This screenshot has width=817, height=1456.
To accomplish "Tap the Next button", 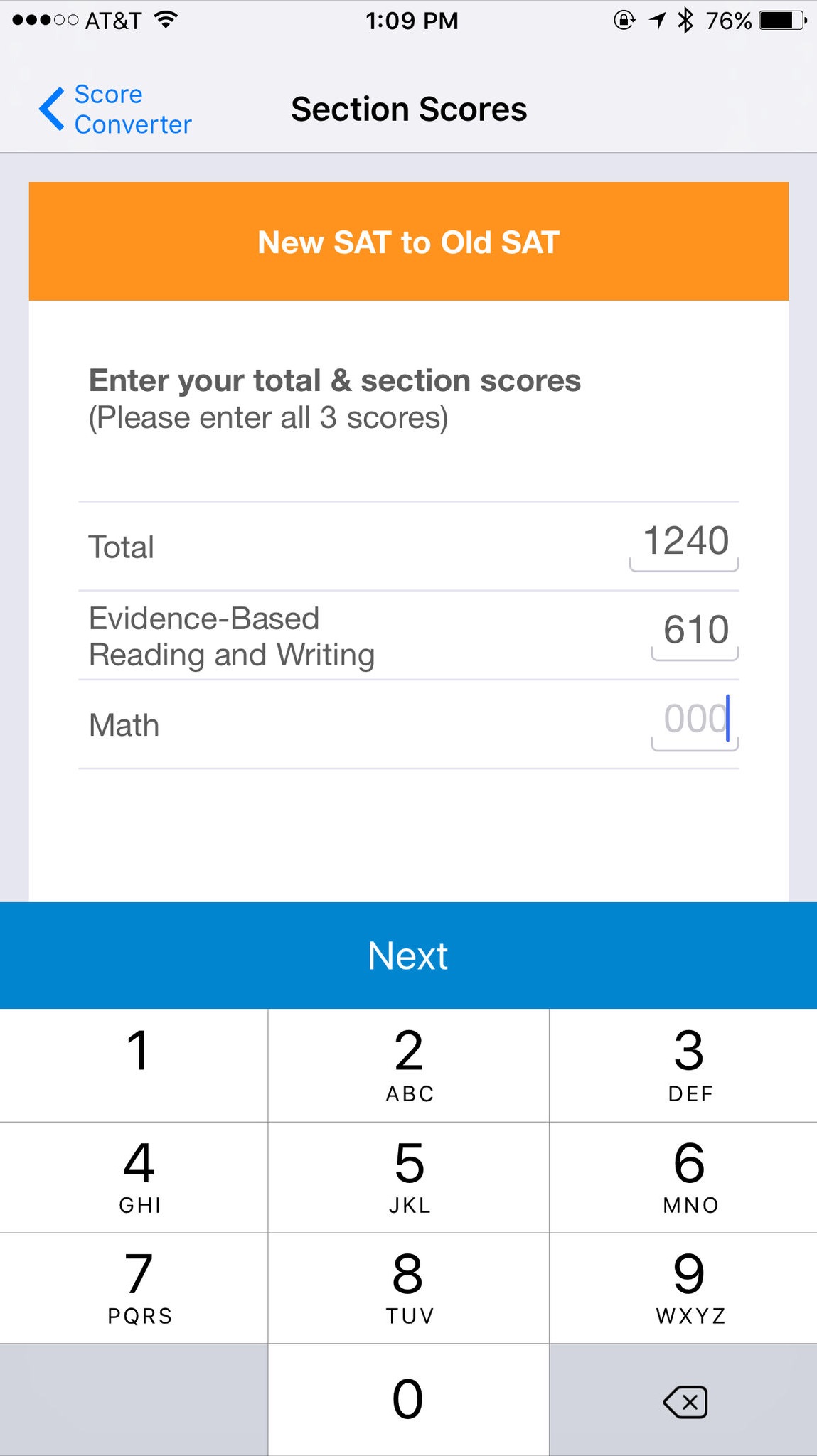I will tap(408, 955).
